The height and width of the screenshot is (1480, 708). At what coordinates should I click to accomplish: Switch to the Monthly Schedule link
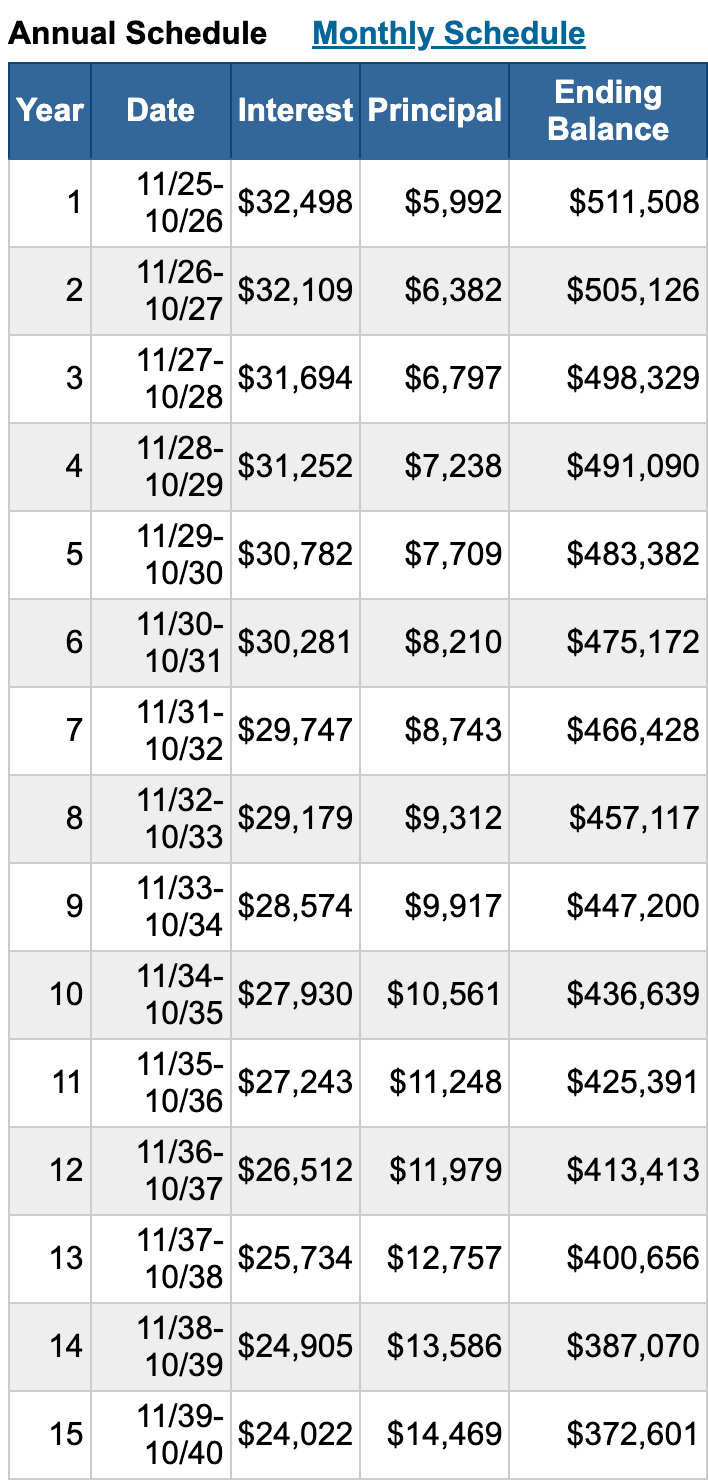(x=448, y=34)
